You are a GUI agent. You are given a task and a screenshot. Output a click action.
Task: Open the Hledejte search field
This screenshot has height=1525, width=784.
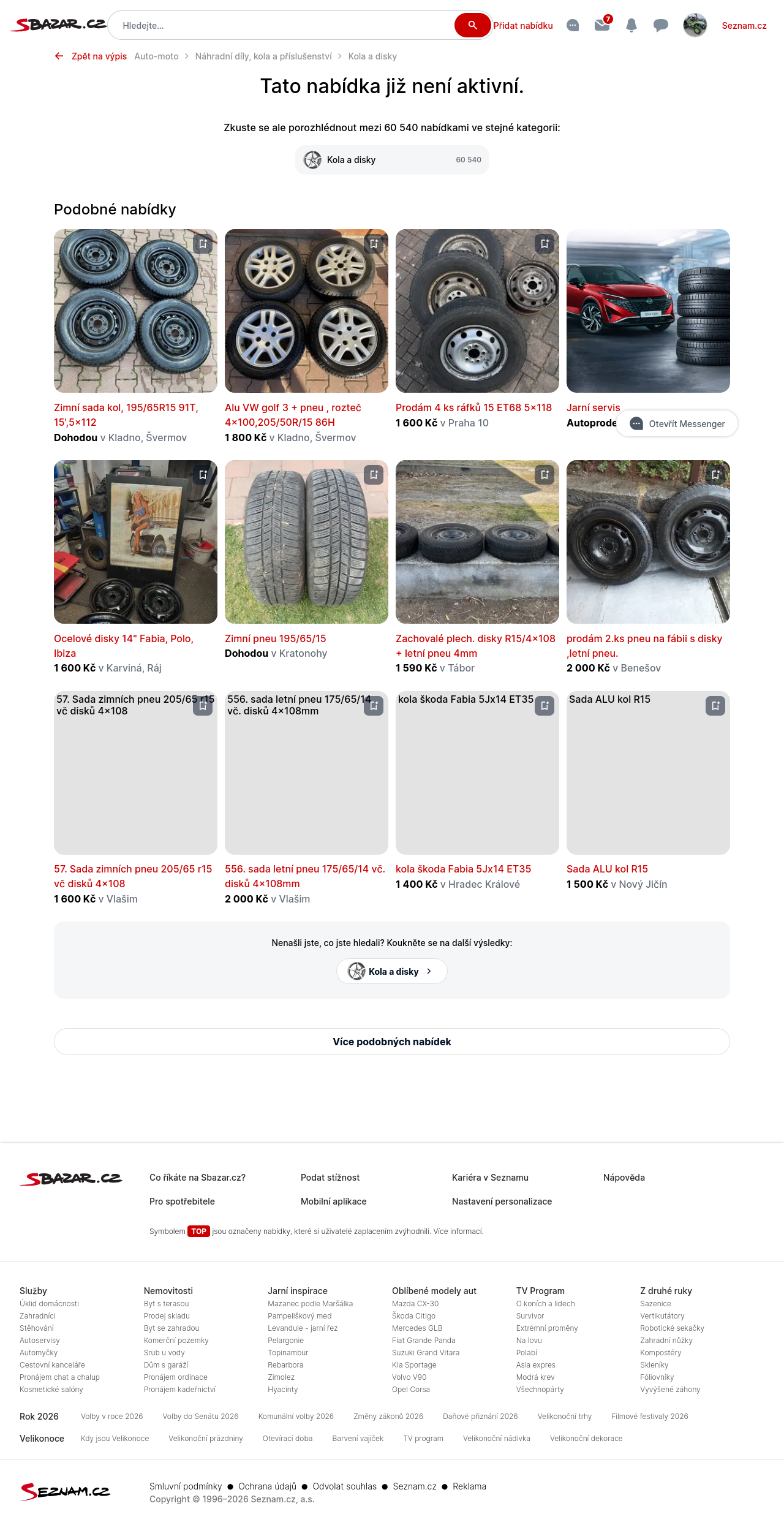click(282, 26)
